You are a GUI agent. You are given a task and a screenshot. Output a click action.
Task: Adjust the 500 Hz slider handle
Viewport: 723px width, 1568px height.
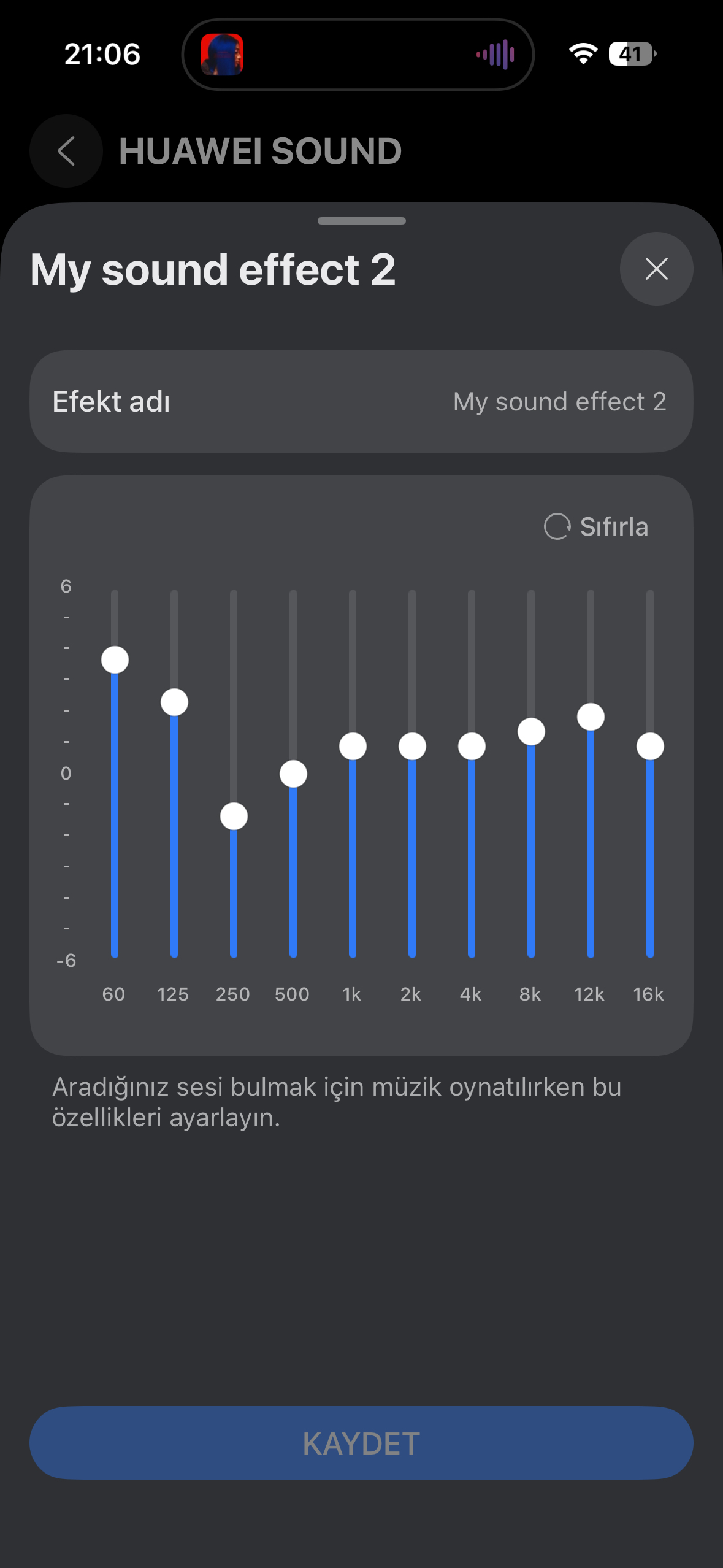coord(293,774)
